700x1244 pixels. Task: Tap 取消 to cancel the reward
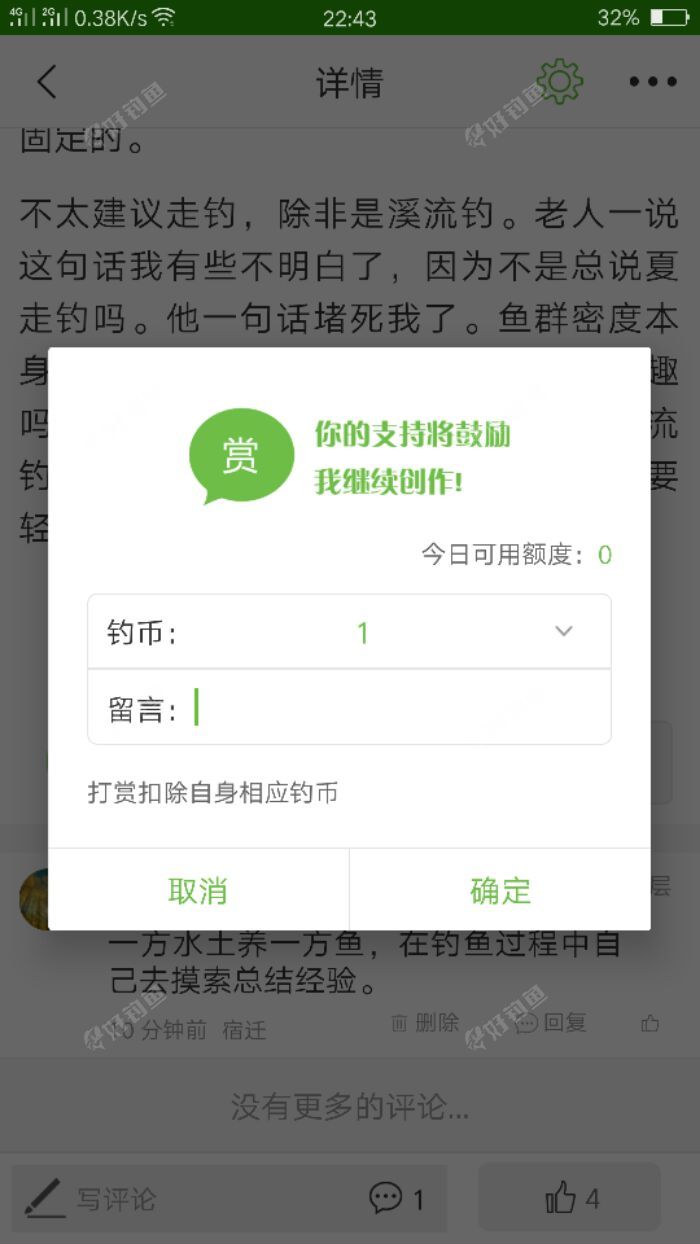(x=198, y=890)
